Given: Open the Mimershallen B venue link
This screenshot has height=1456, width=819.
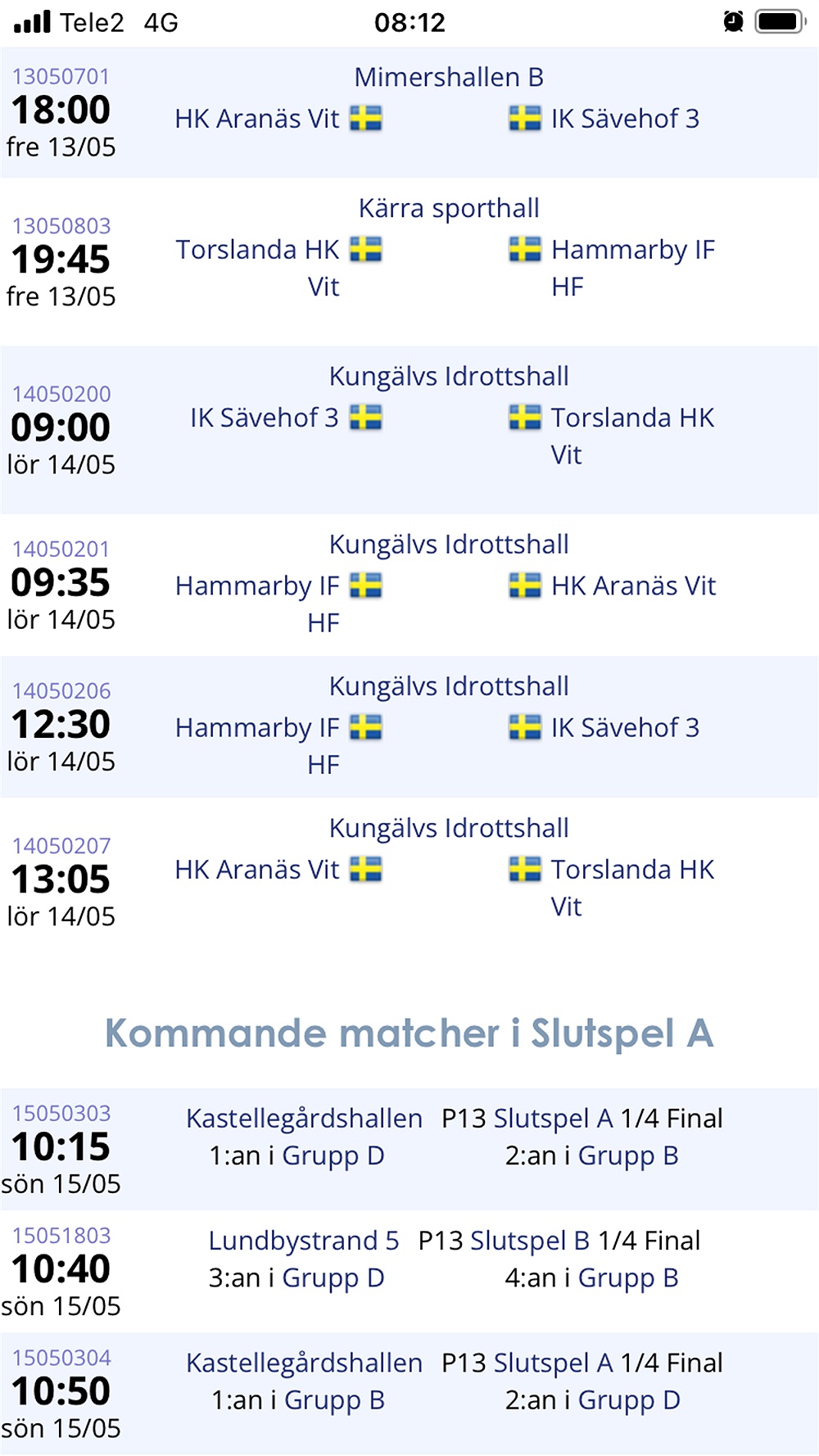Looking at the screenshot, I should pos(449,77).
